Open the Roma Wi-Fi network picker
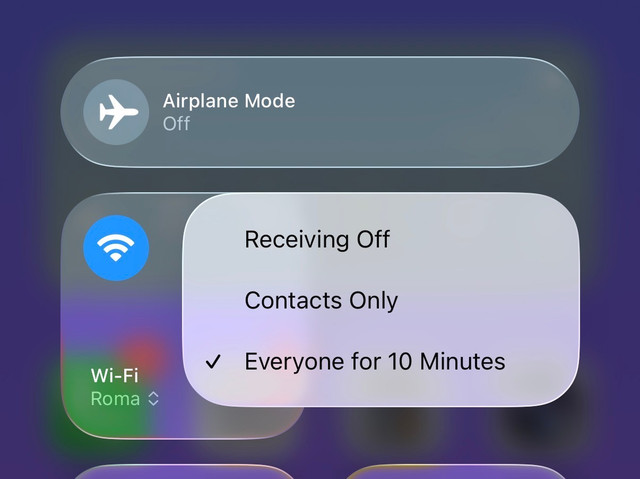640x479 pixels. click(125, 398)
